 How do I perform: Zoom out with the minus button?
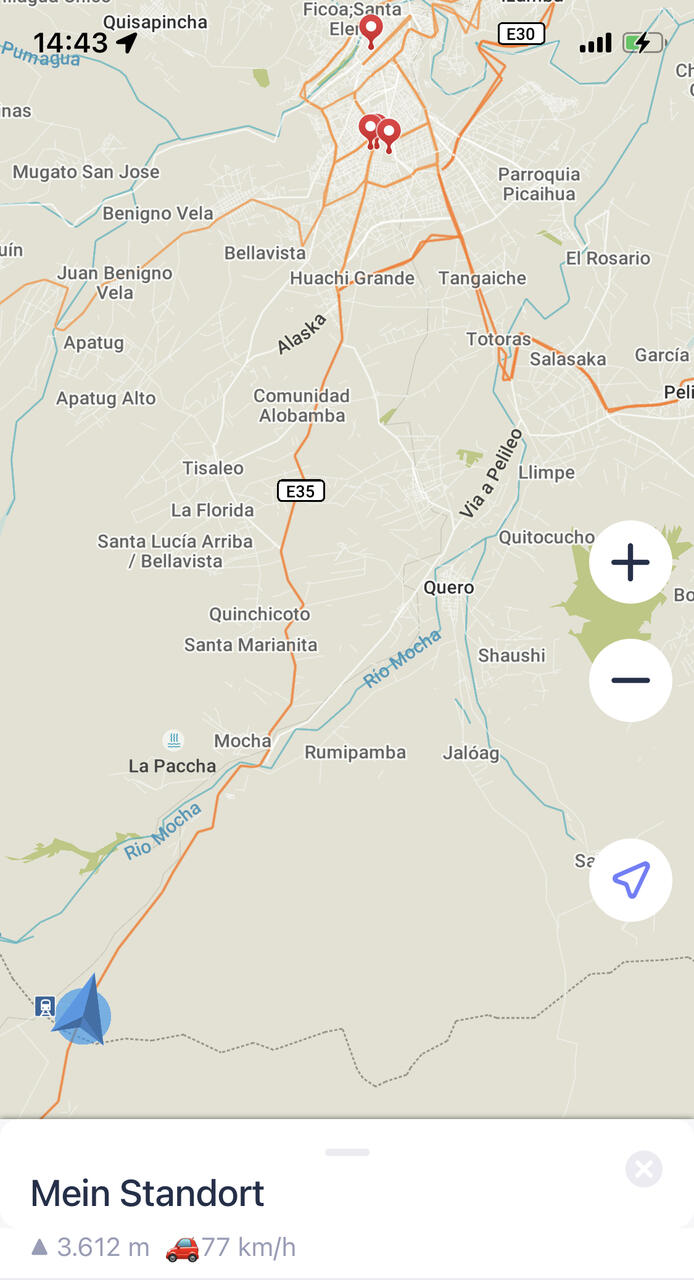point(630,680)
